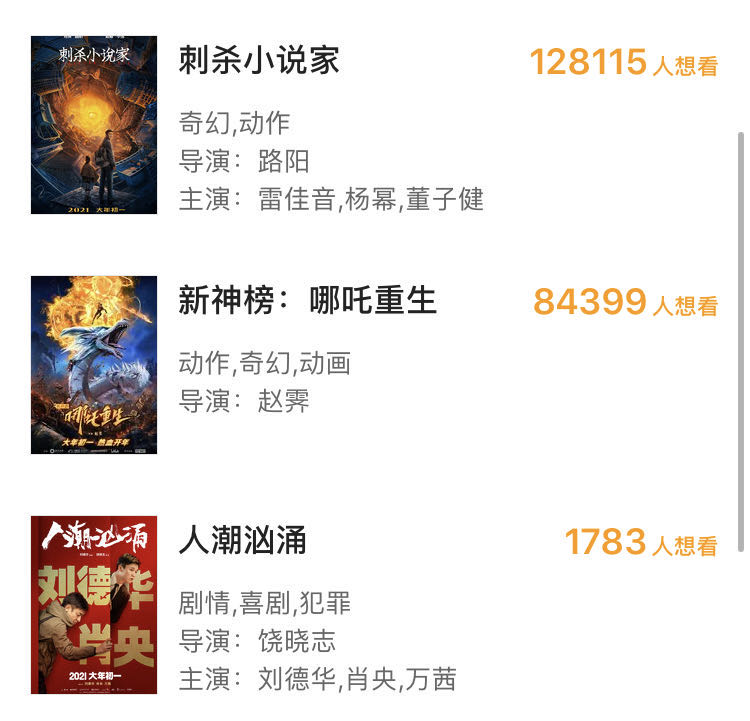Open the movie 刺杀小说家

coord(260,61)
